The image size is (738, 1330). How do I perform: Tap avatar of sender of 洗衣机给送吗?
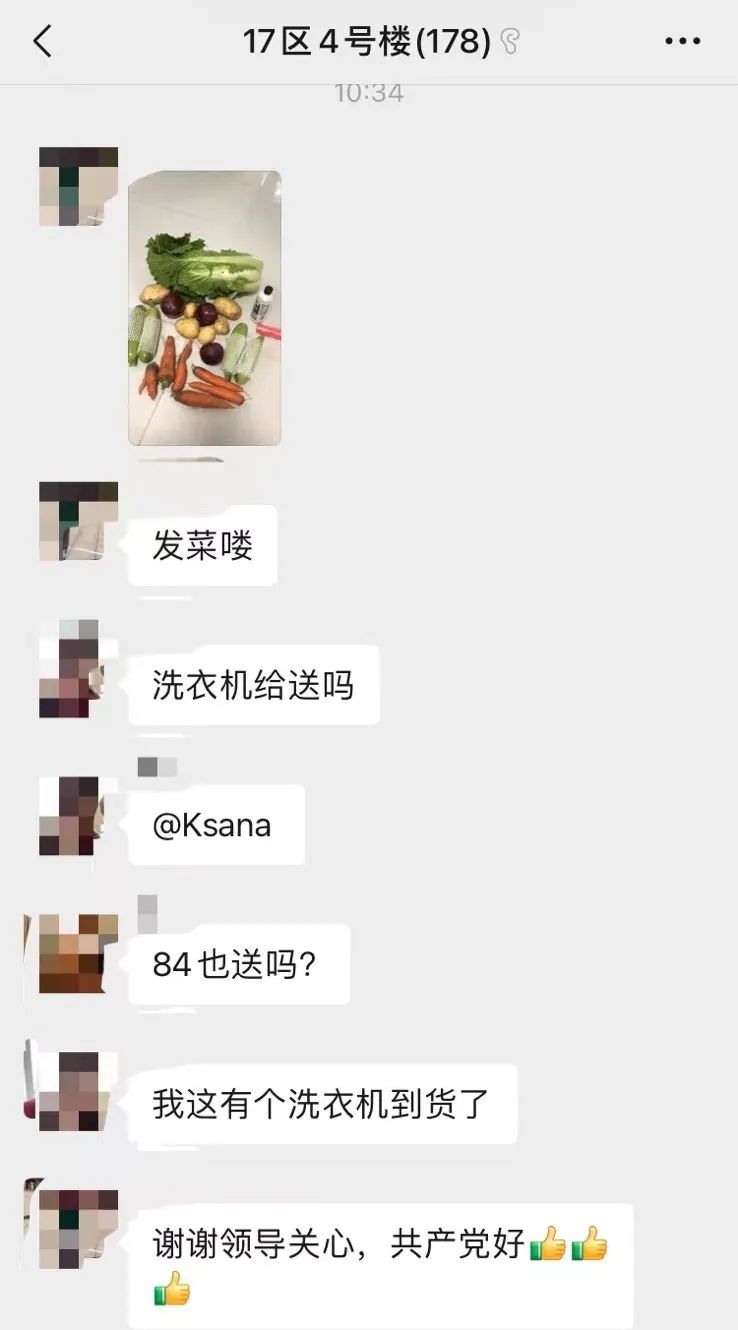point(78,669)
